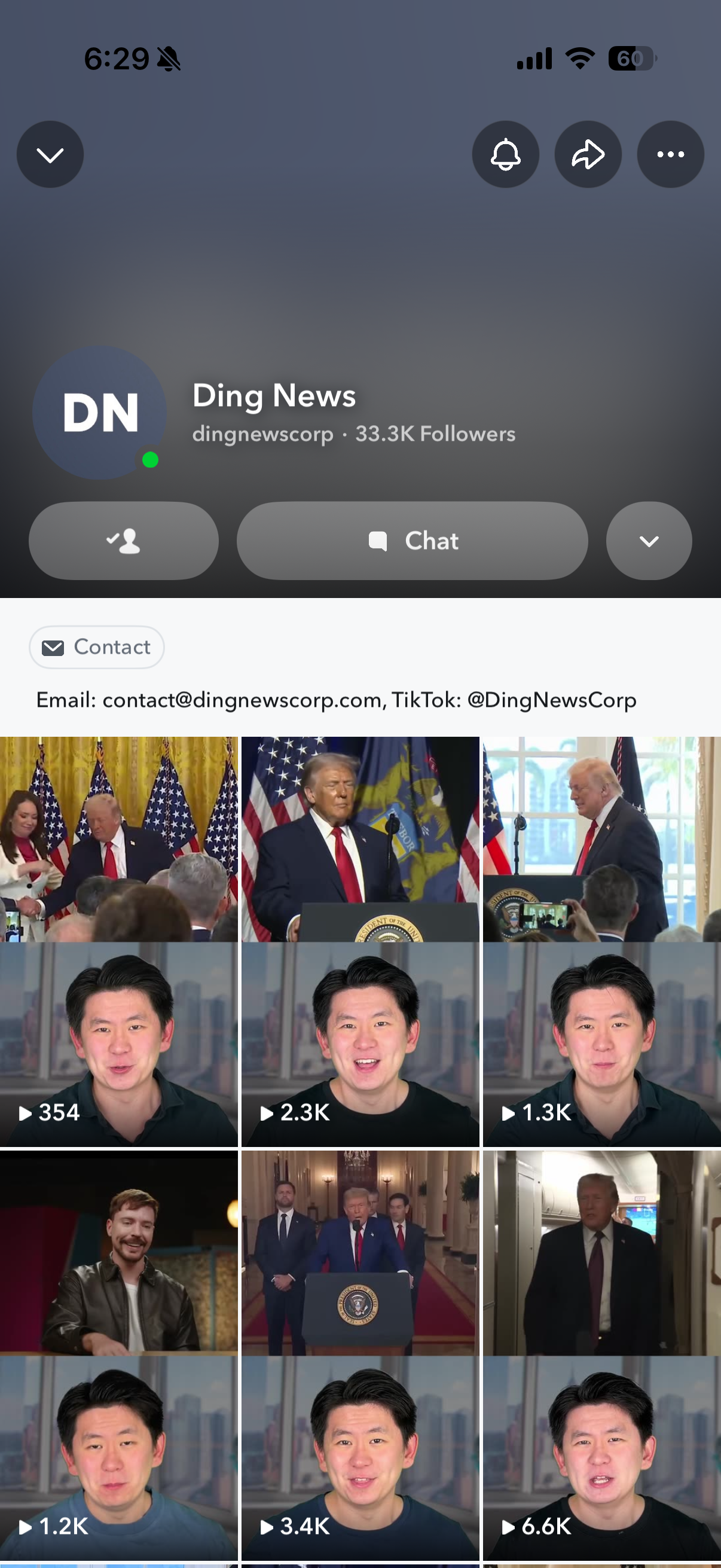Image resolution: width=721 pixels, height=1568 pixels.
Task: Tap the DN profile avatar
Action: (100, 413)
